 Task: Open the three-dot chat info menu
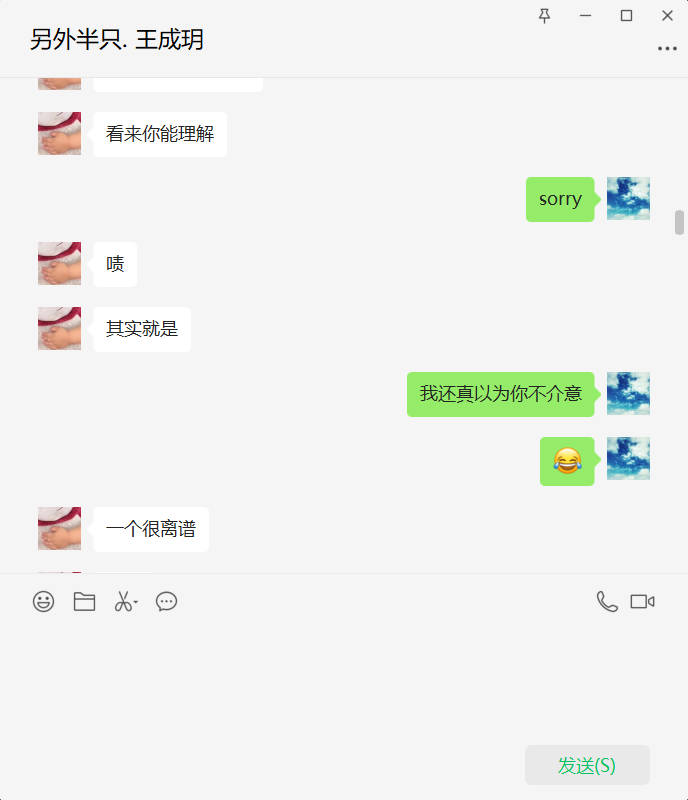pyautogui.click(x=667, y=48)
